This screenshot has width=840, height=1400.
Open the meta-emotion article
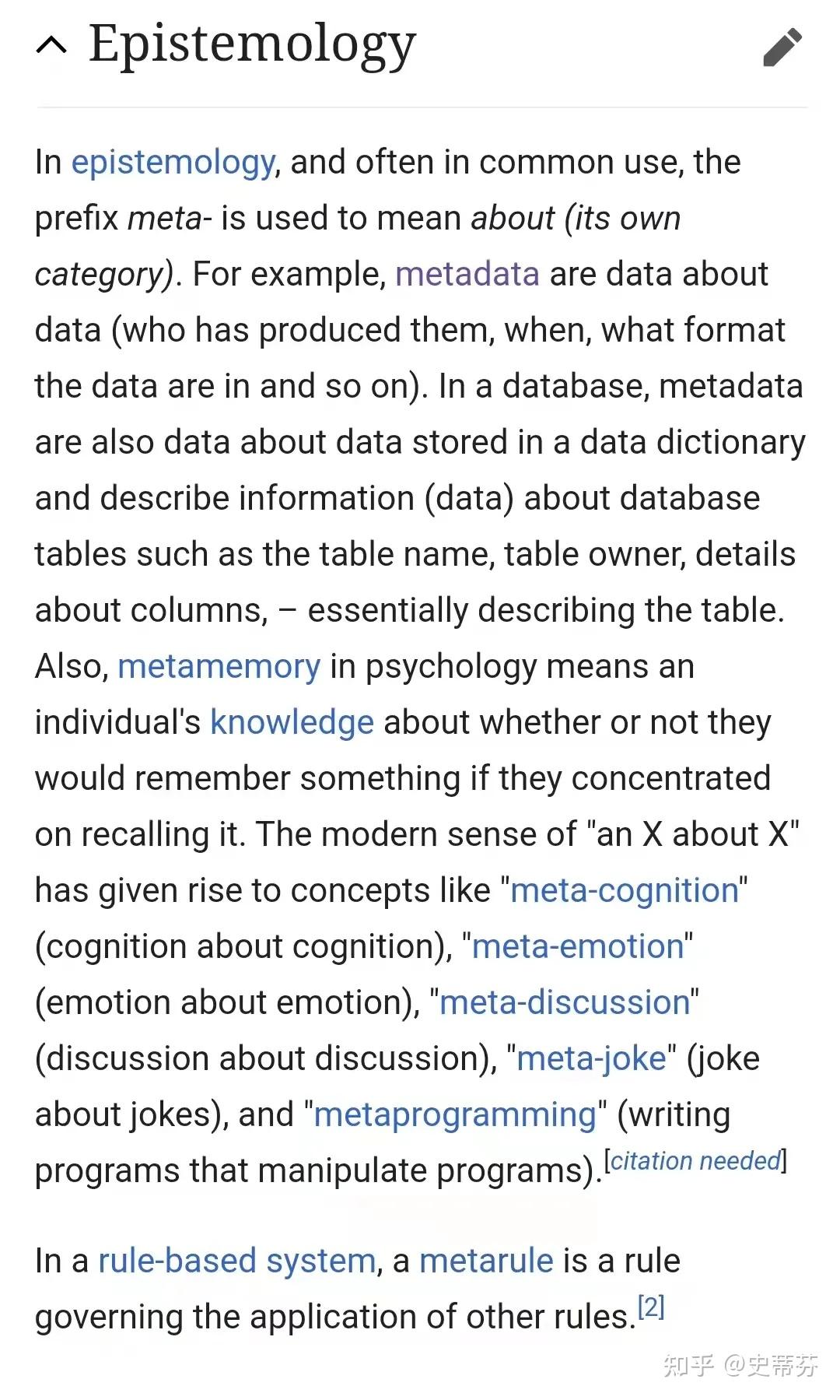point(579,946)
